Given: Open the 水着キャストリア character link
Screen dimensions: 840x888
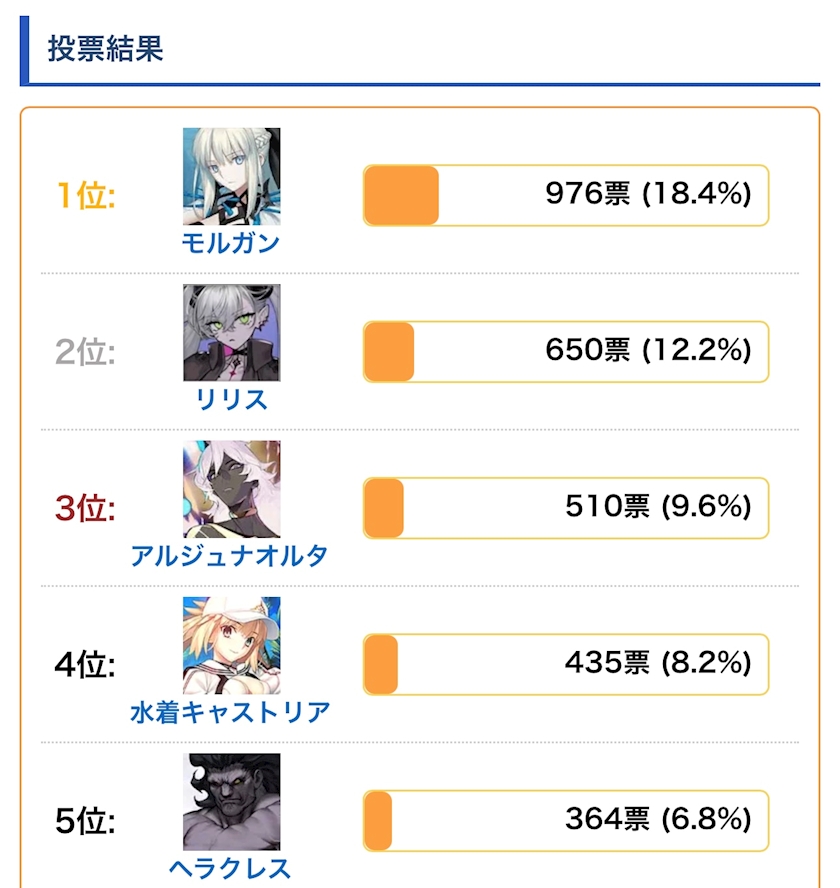Looking at the screenshot, I should 230,712.
